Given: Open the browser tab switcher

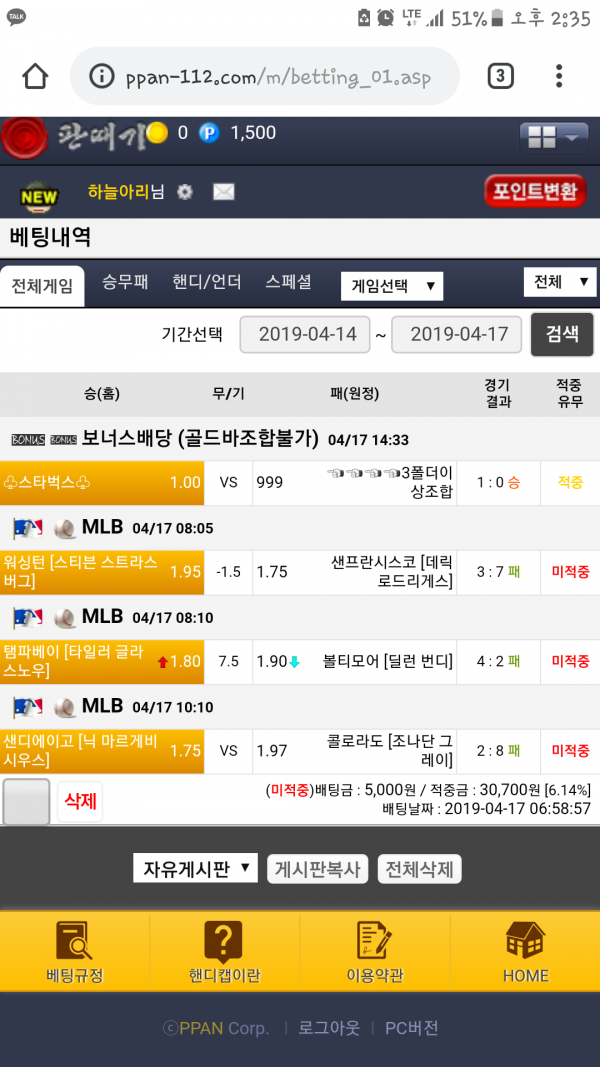Looking at the screenshot, I should (501, 76).
